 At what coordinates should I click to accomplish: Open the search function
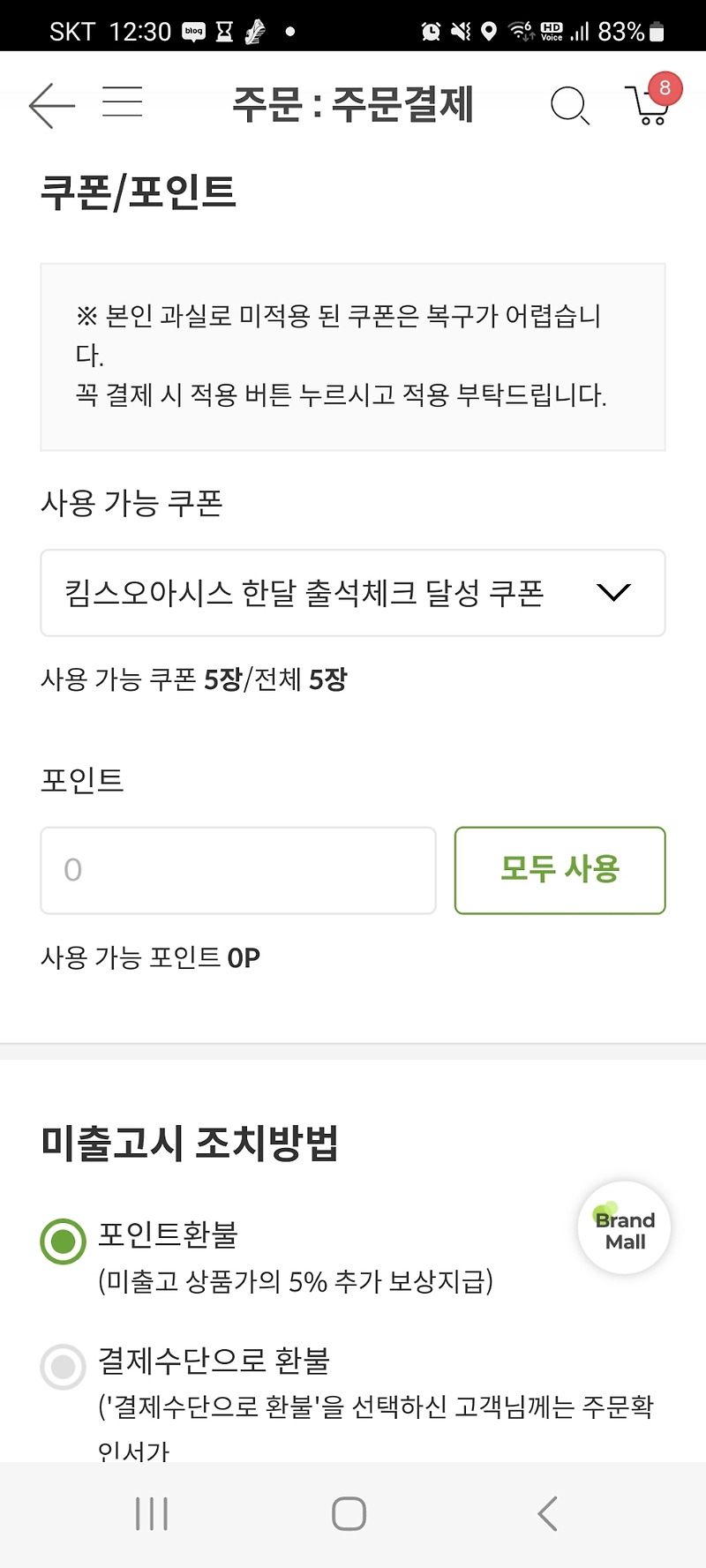pyautogui.click(x=569, y=105)
